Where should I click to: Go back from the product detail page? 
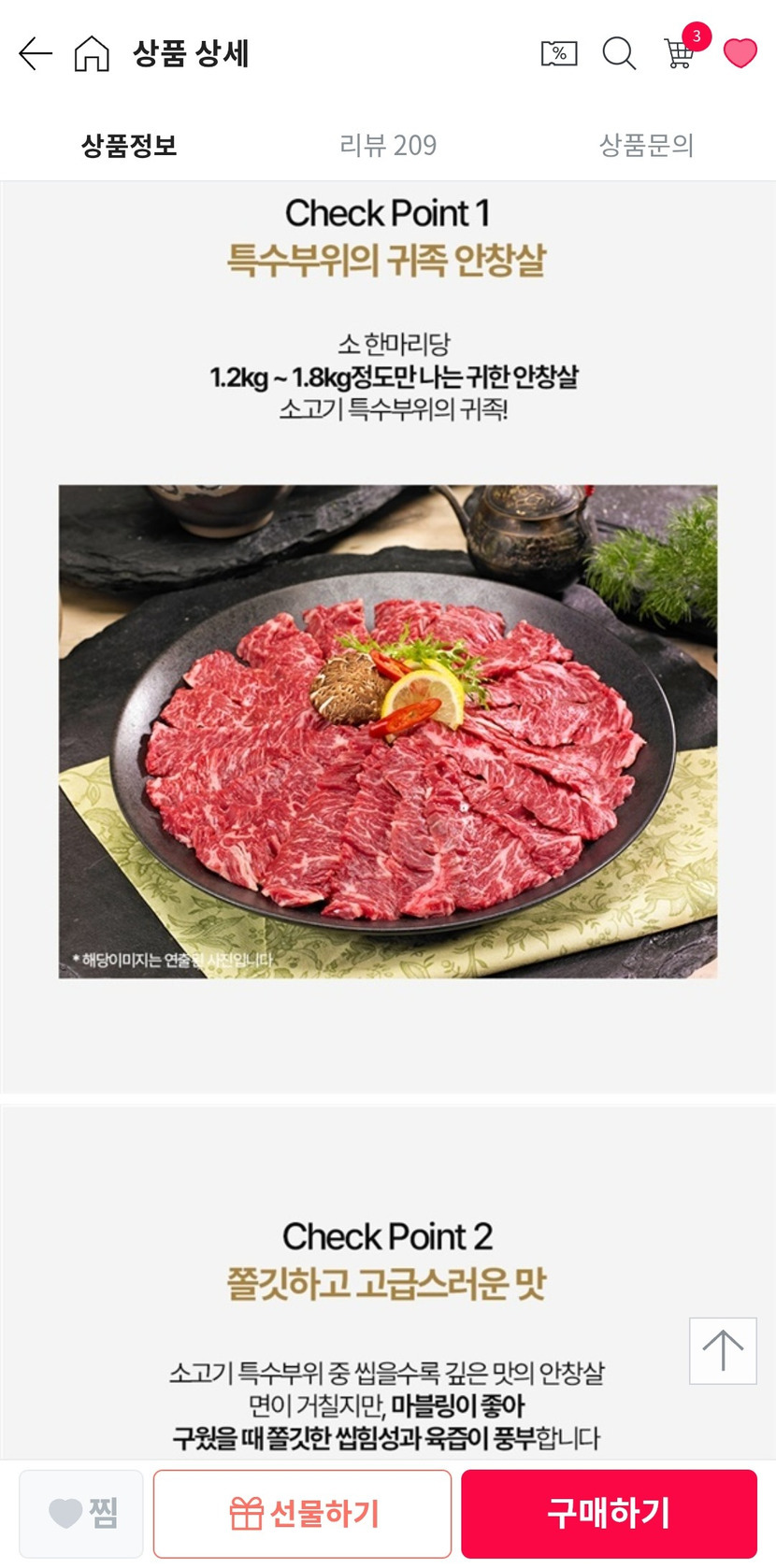point(36,53)
